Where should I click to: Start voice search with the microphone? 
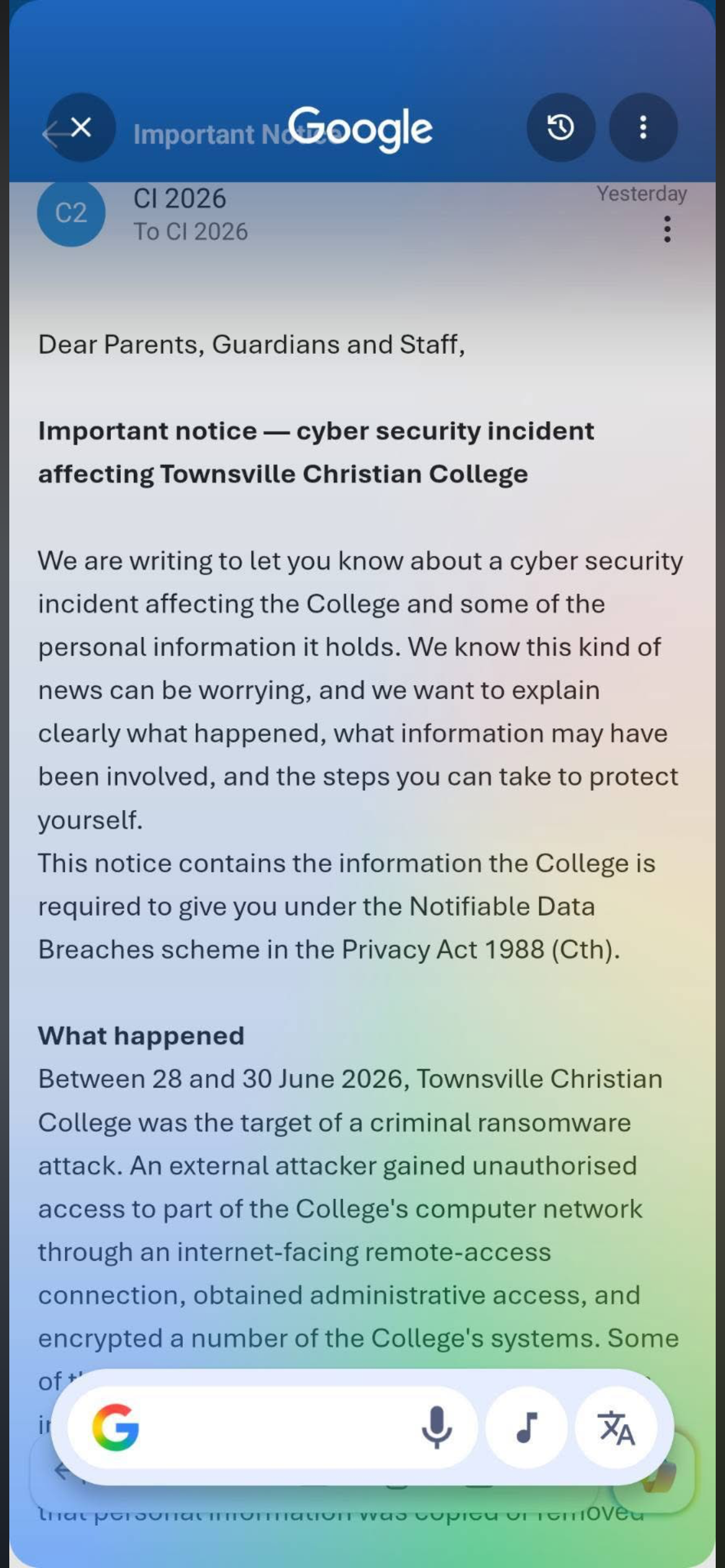tap(436, 1427)
